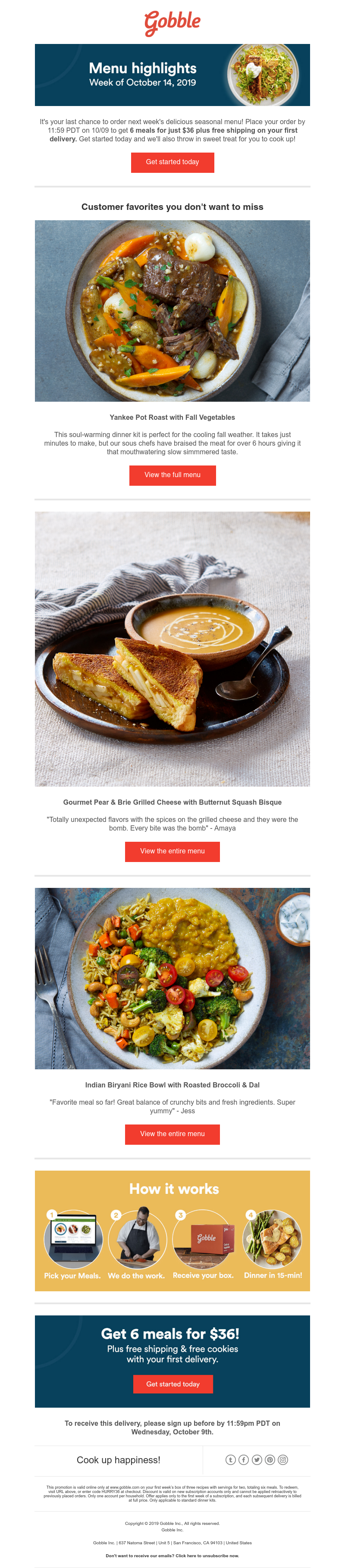The width and height of the screenshot is (345, 1568).
Task: Open Gobble's Pinterest page
Action: (270, 1460)
